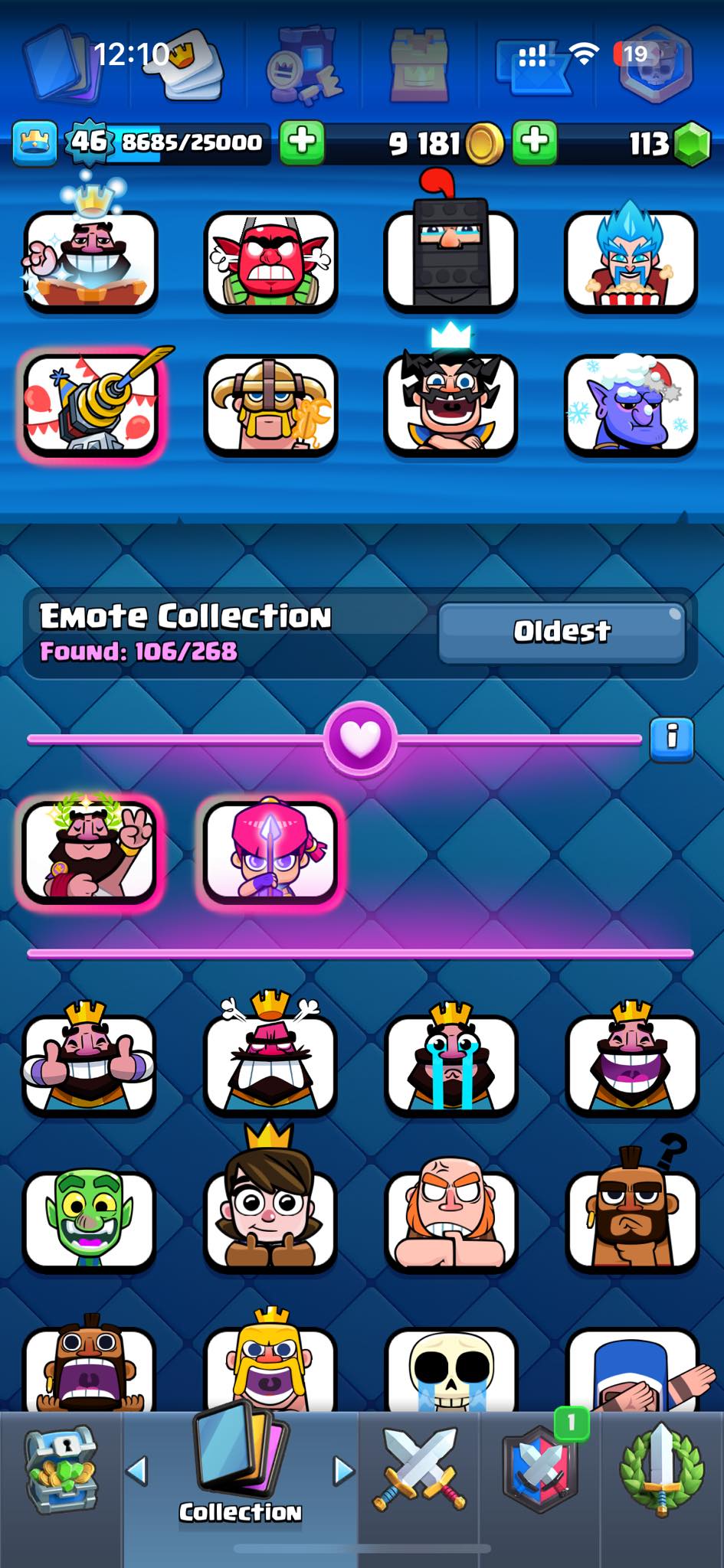Go to the next collection page arrow
The width and height of the screenshot is (724, 1568).
(344, 1470)
